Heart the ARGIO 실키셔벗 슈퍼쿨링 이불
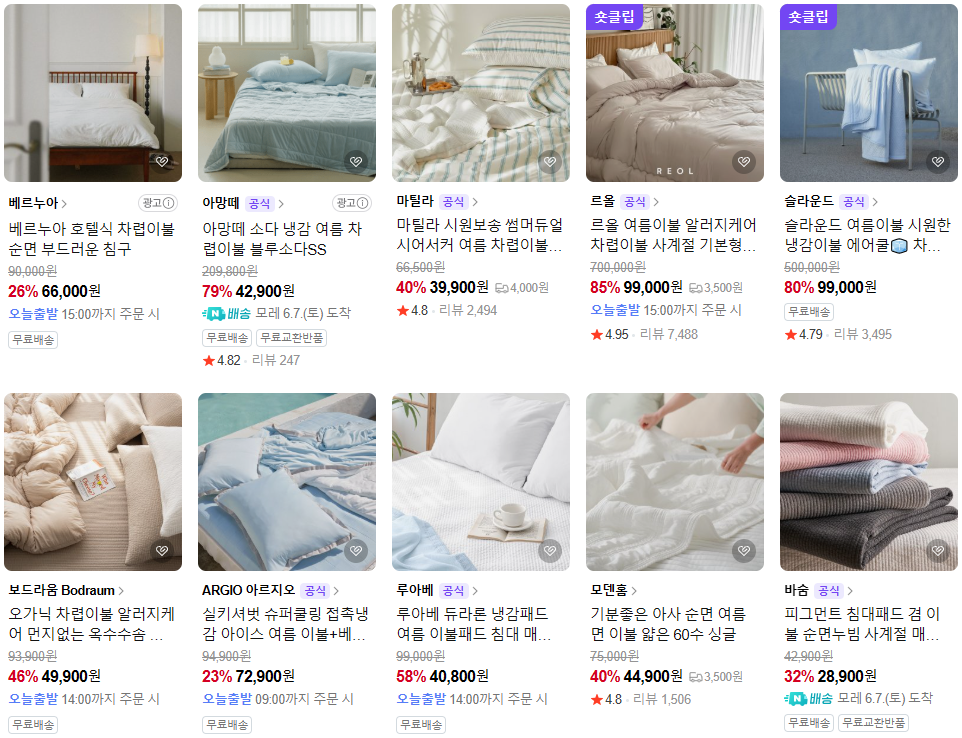The image size is (962, 738). (355, 550)
